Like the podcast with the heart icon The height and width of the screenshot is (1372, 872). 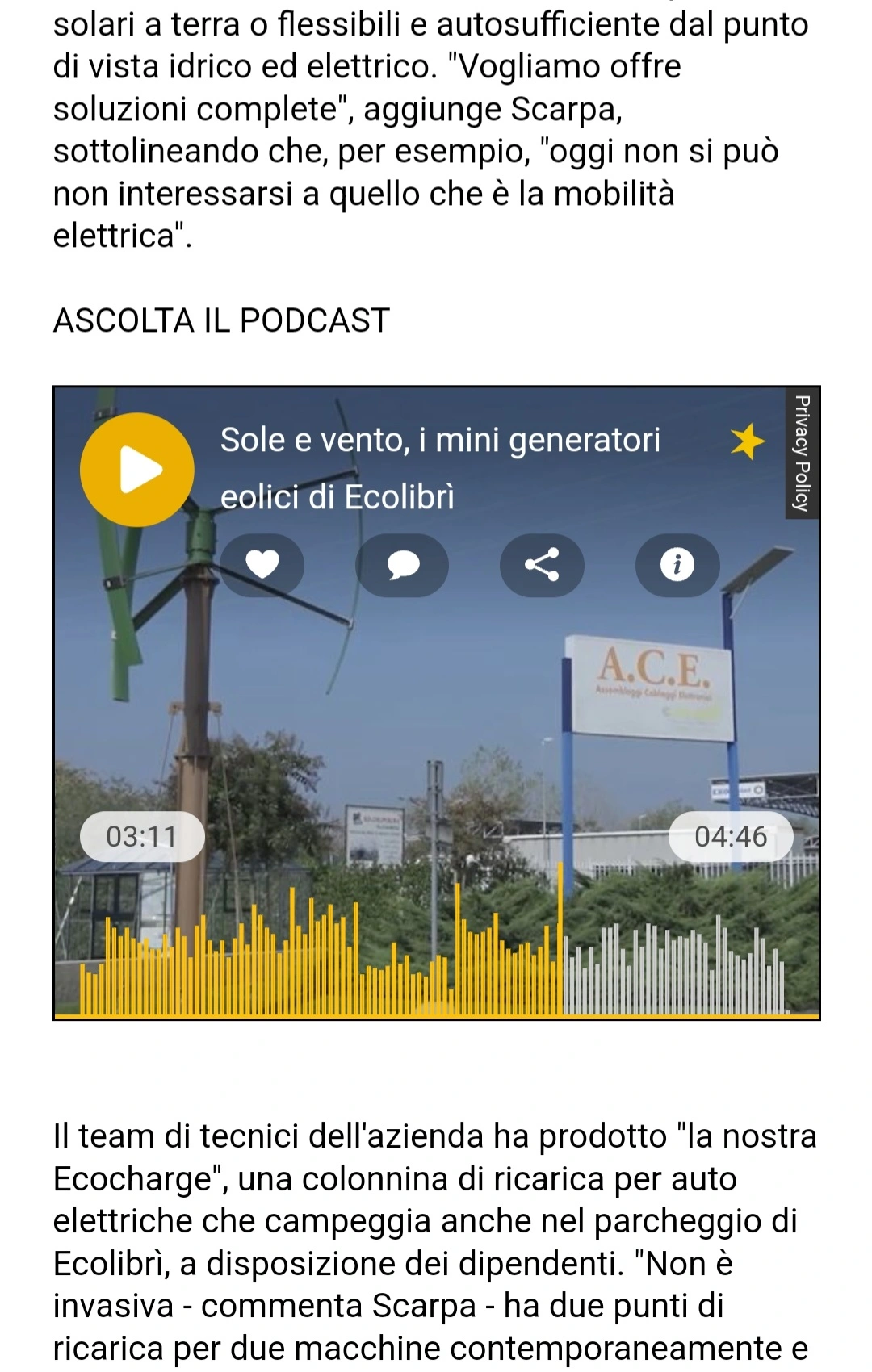262,564
